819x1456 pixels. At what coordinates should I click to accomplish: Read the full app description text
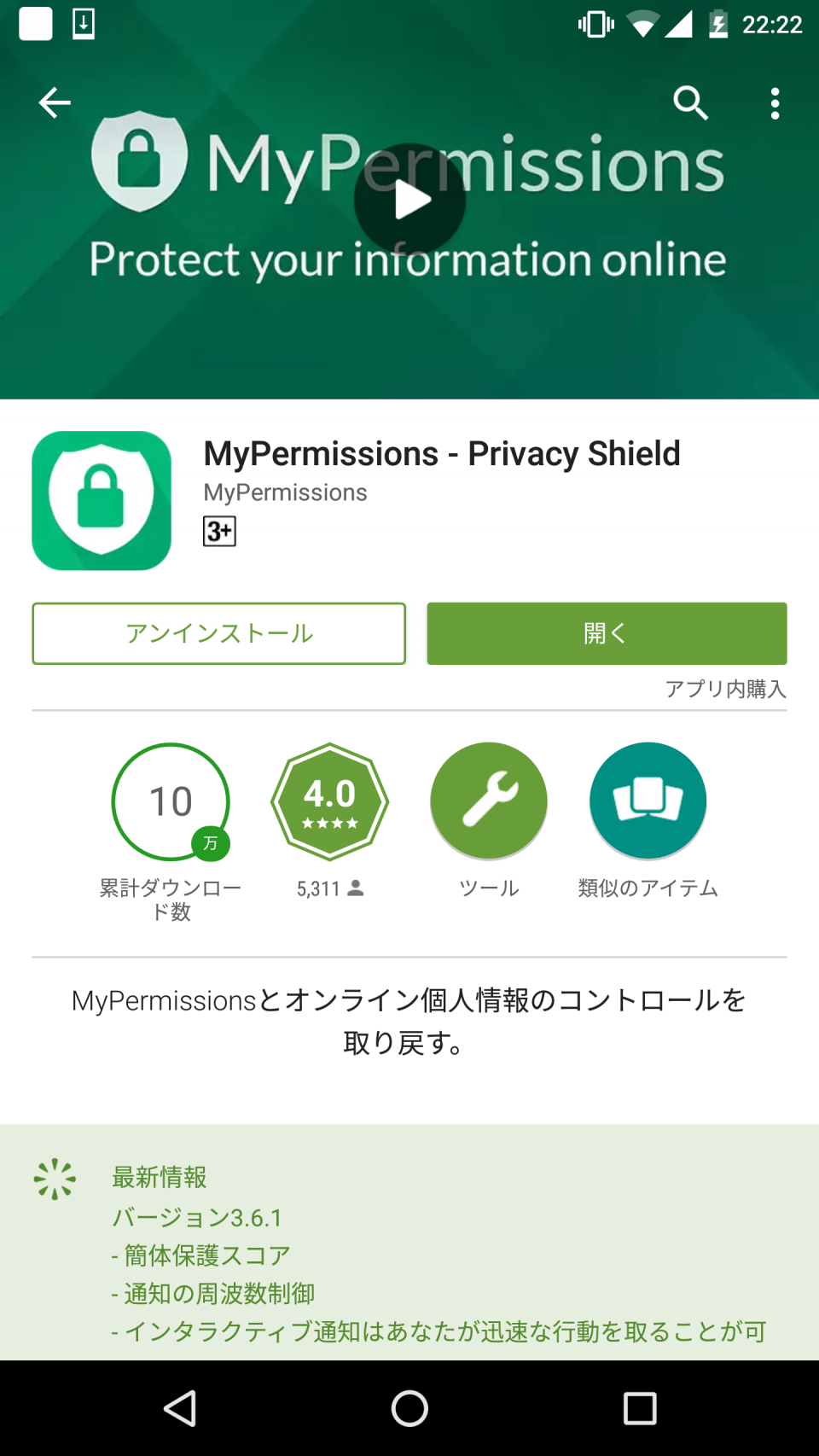tap(409, 1022)
